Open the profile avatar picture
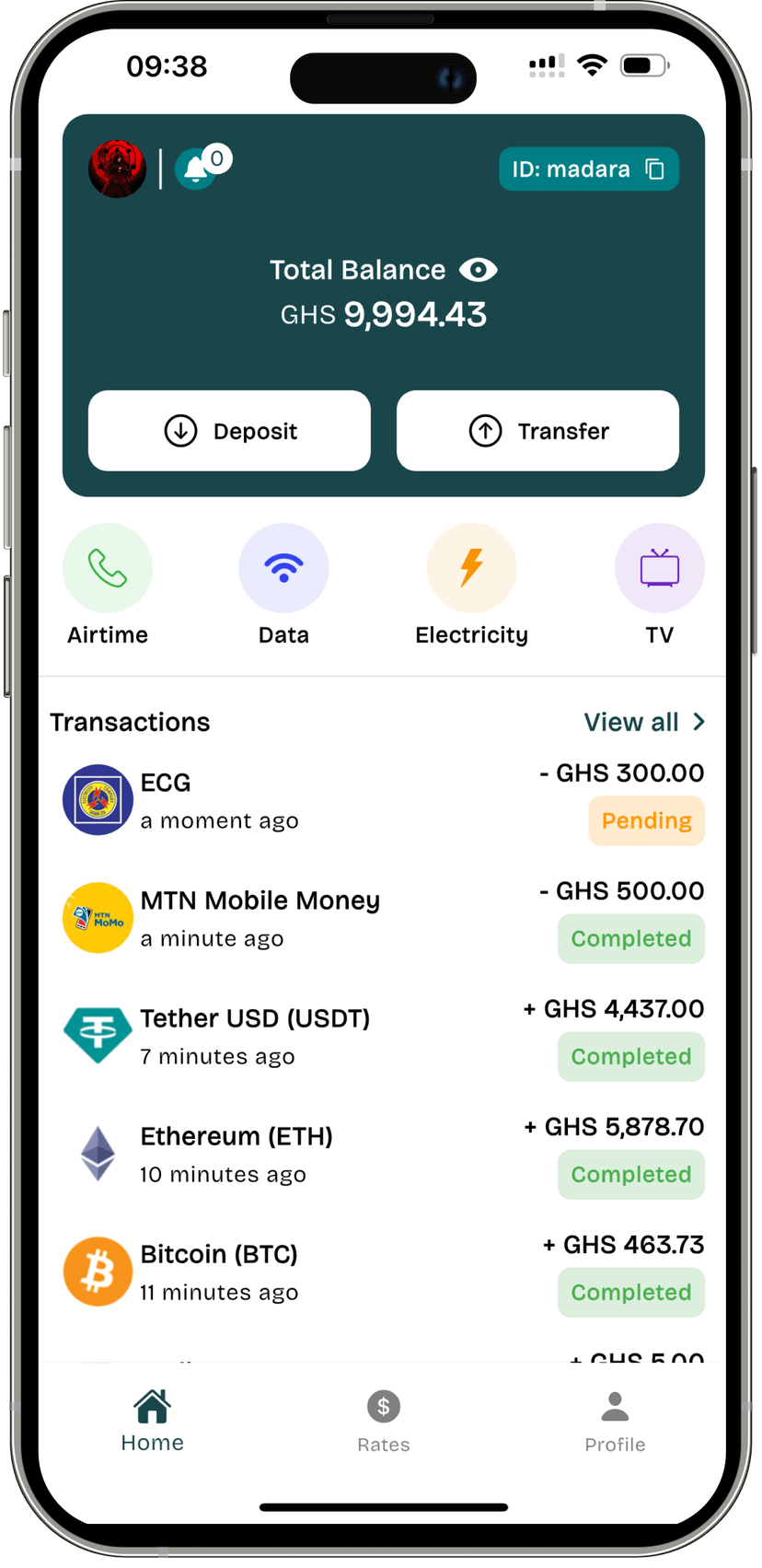The image size is (762, 1568). coord(117,168)
